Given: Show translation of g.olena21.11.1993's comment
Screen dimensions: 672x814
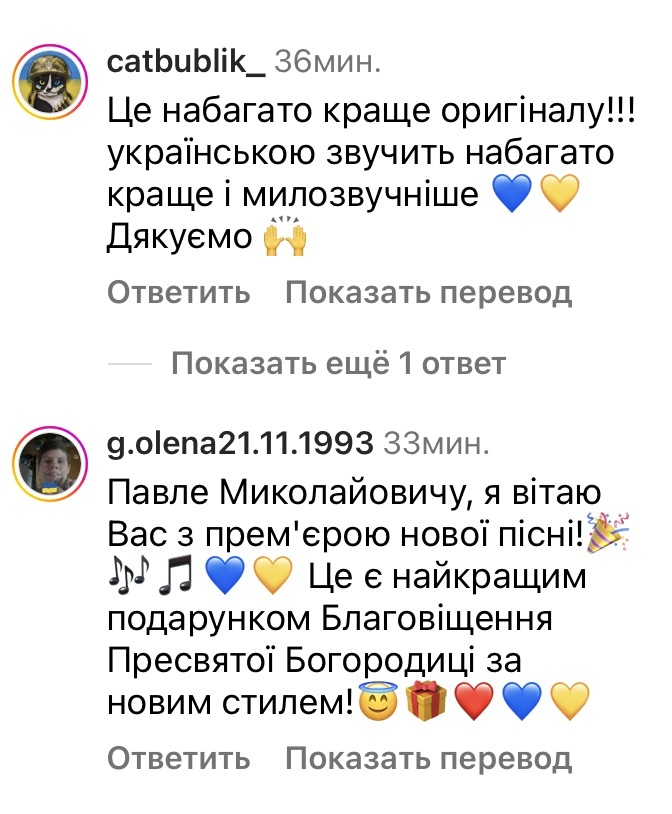Looking at the screenshot, I should pyautogui.click(x=428, y=759).
